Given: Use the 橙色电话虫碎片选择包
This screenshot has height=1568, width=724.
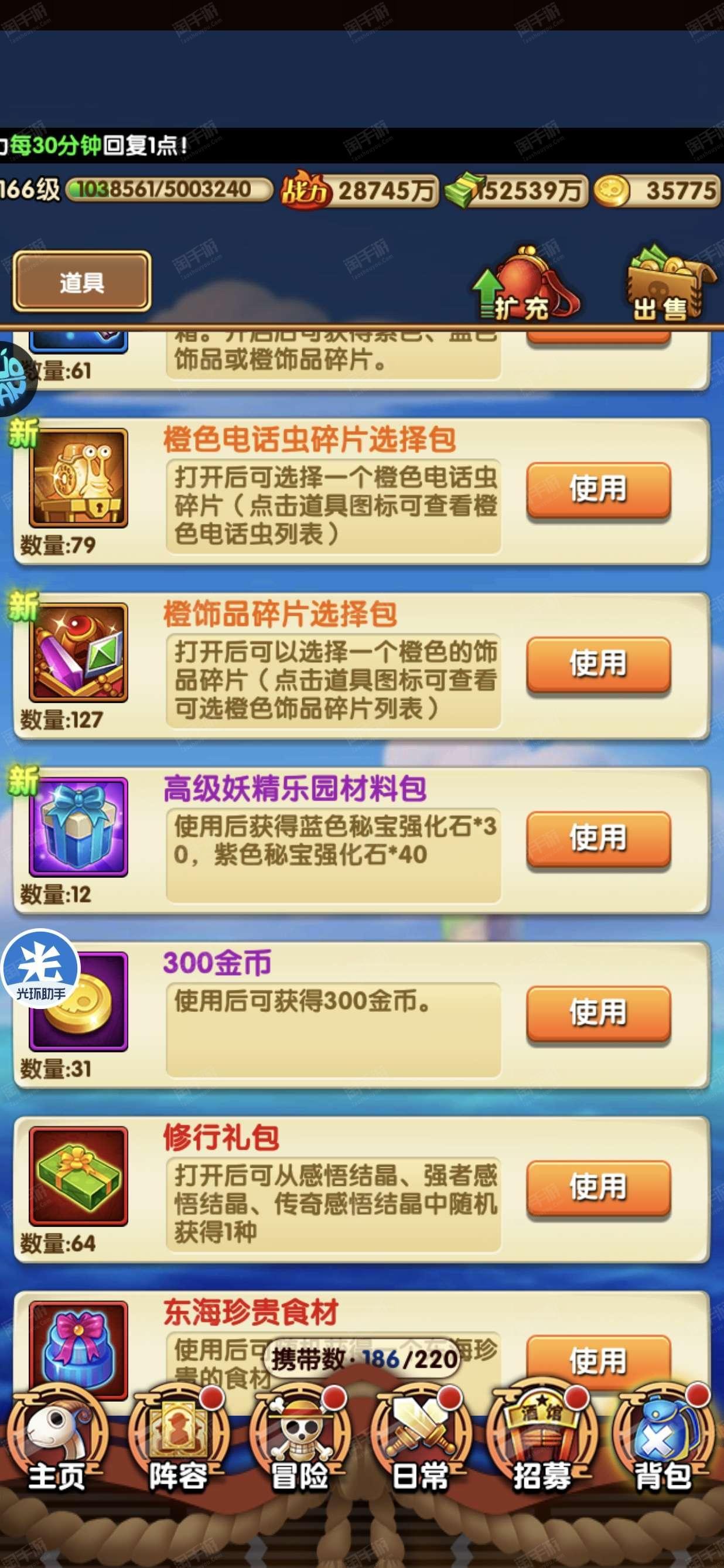Looking at the screenshot, I should pyautogui.click(x=598, y=489).
